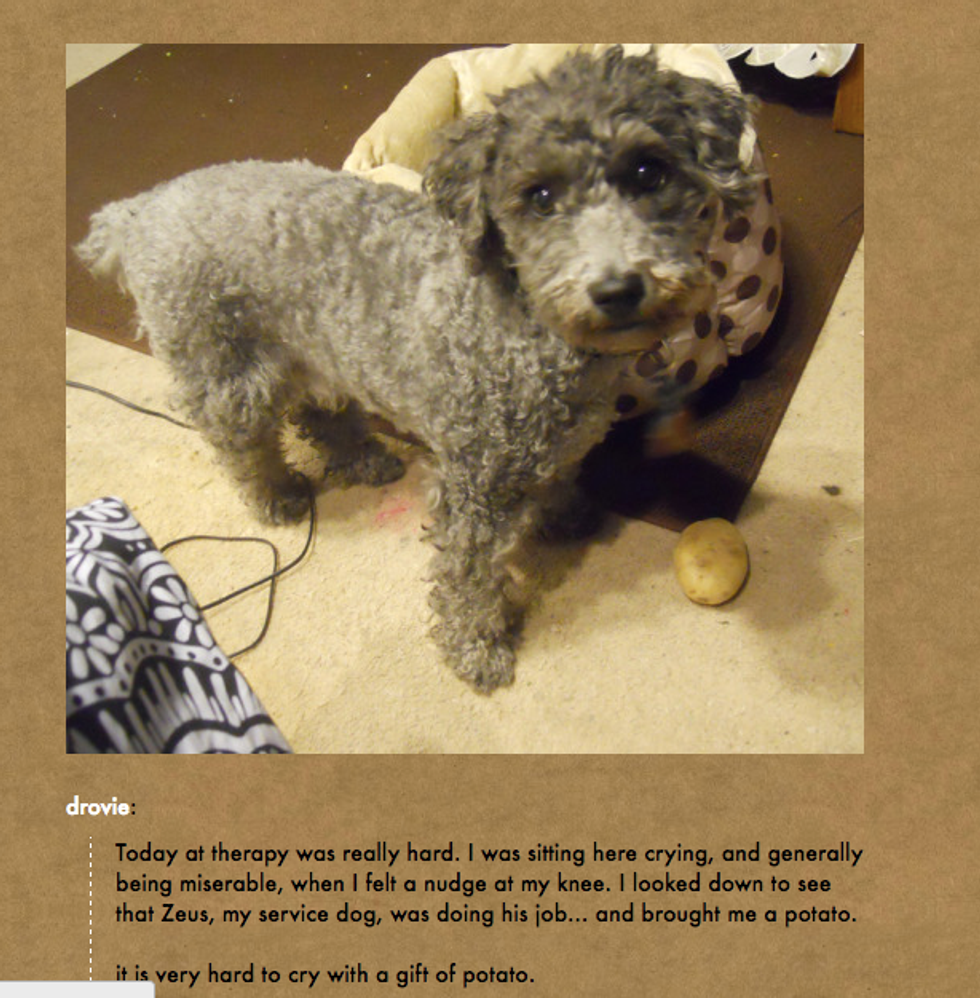
Task: Open drovie's blog link
Action: point(98,807)
